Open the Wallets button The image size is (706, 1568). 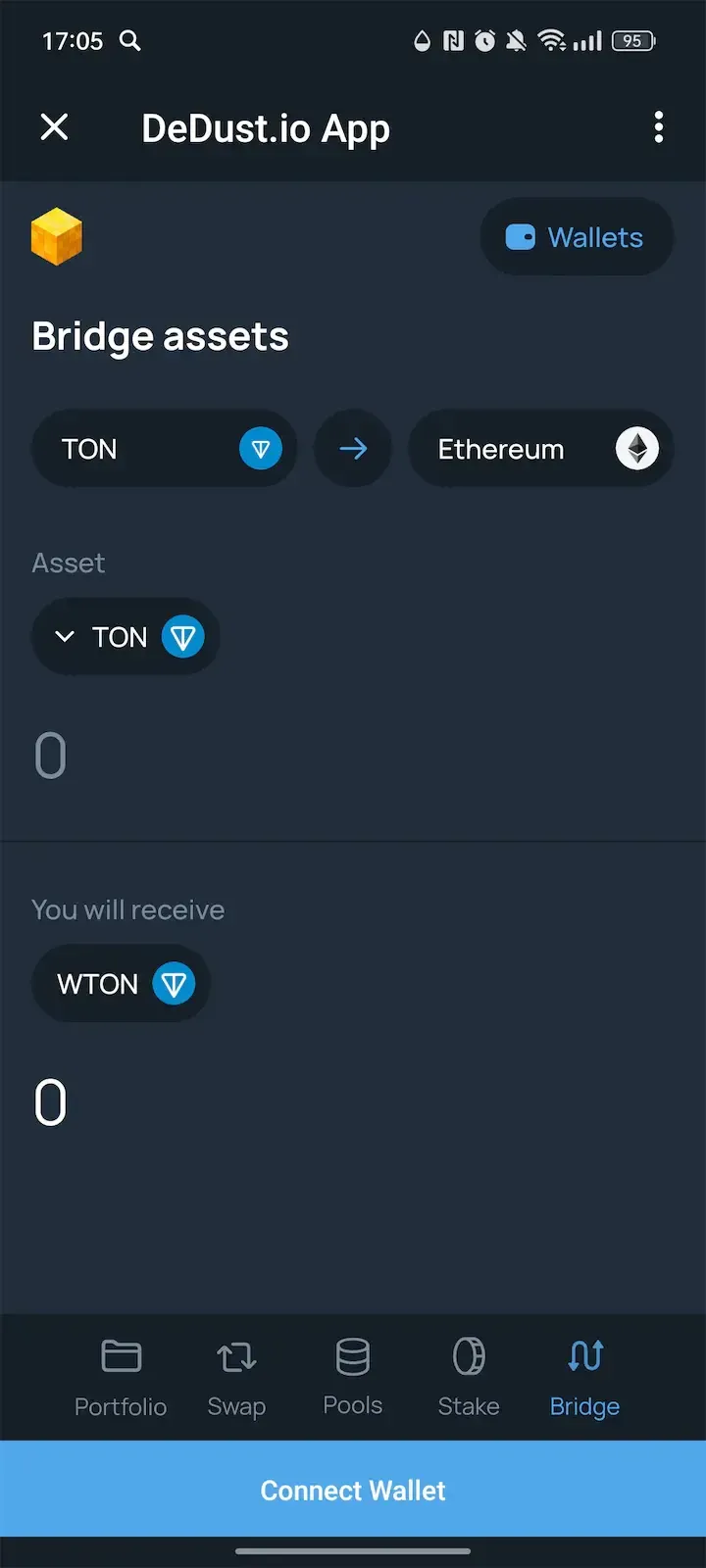pos(577,237)
